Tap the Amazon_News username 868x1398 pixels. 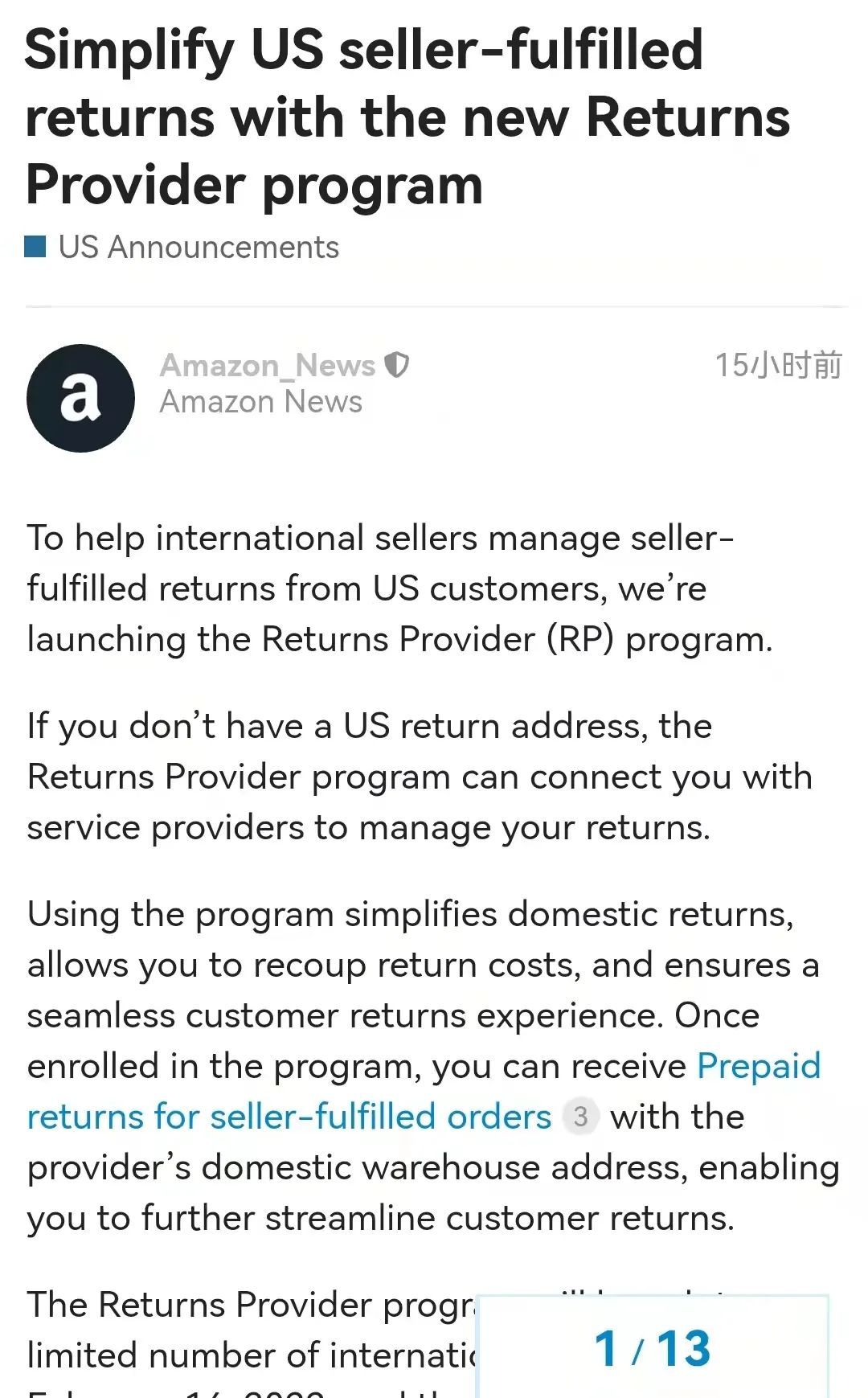pos(268,365)
